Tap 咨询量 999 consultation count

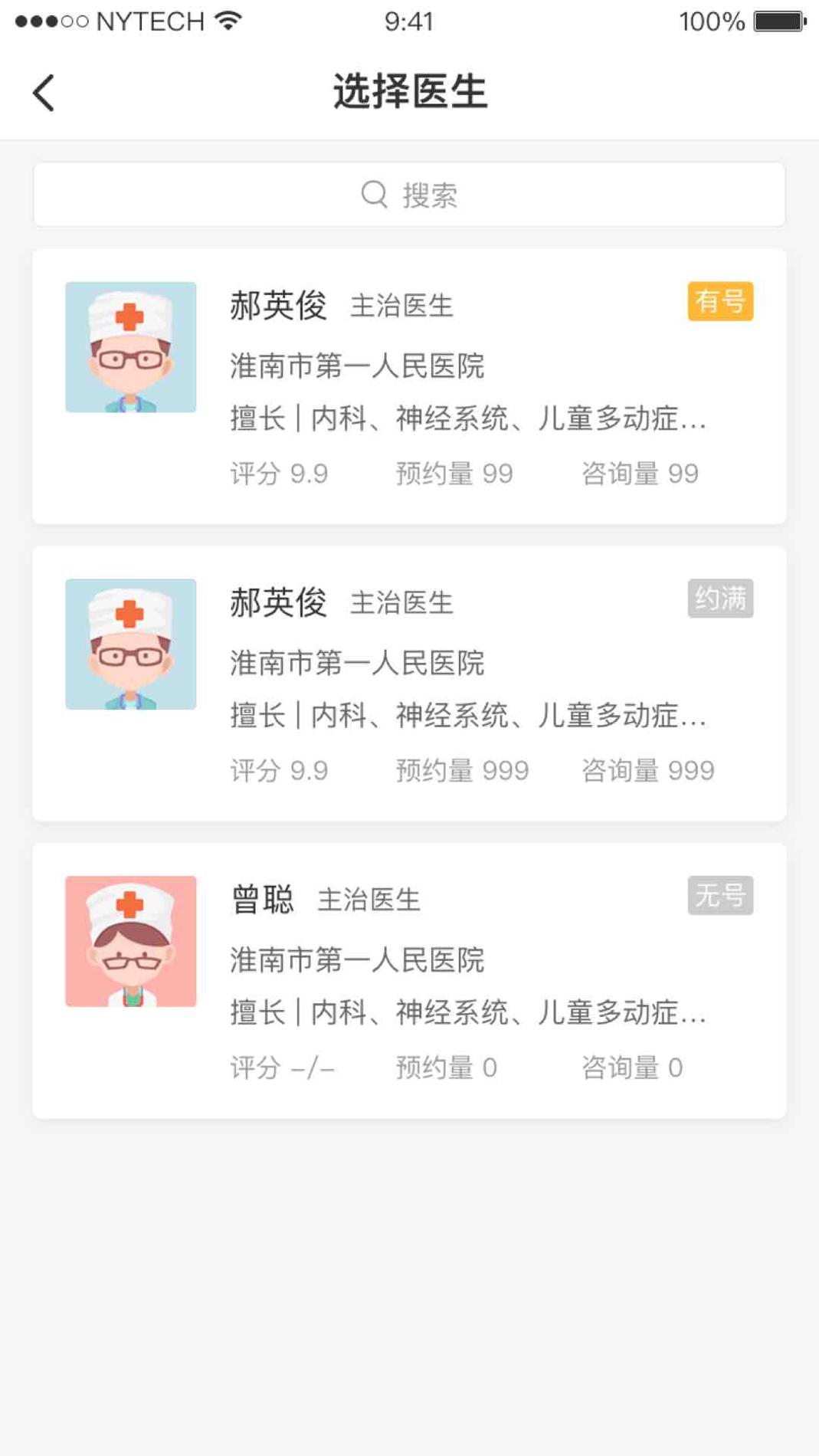click(649, 771)
